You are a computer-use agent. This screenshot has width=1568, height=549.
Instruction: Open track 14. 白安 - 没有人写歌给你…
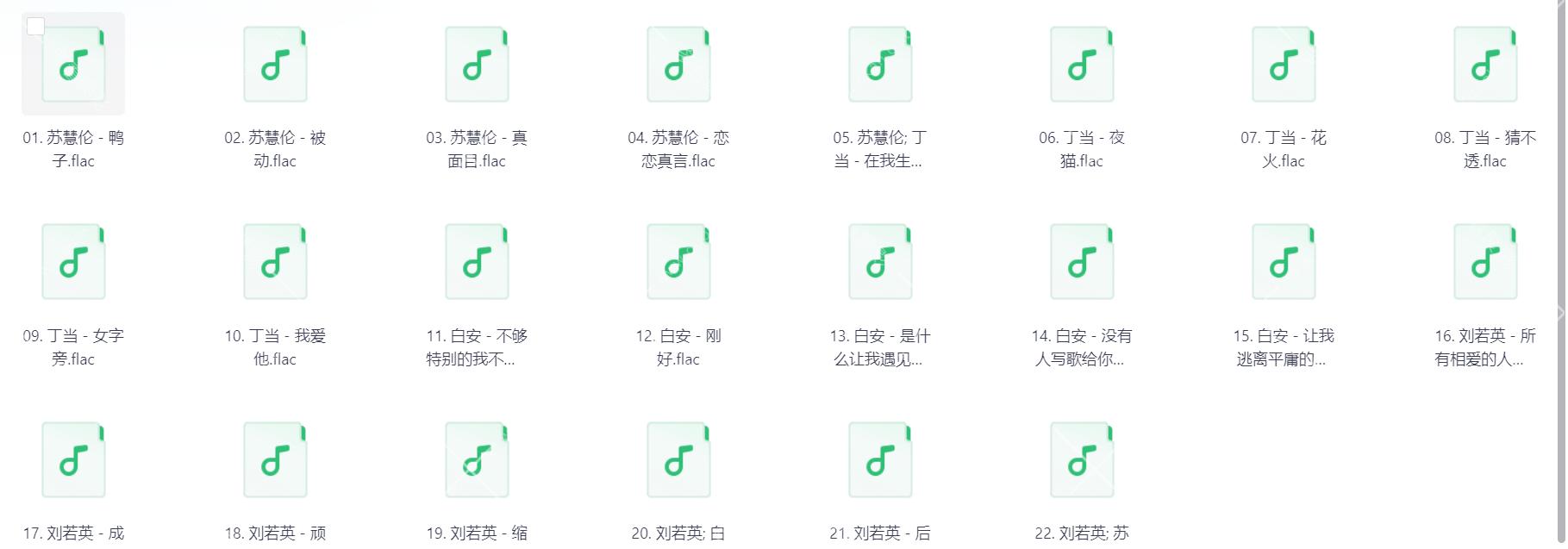click(x=1082, y=262)
